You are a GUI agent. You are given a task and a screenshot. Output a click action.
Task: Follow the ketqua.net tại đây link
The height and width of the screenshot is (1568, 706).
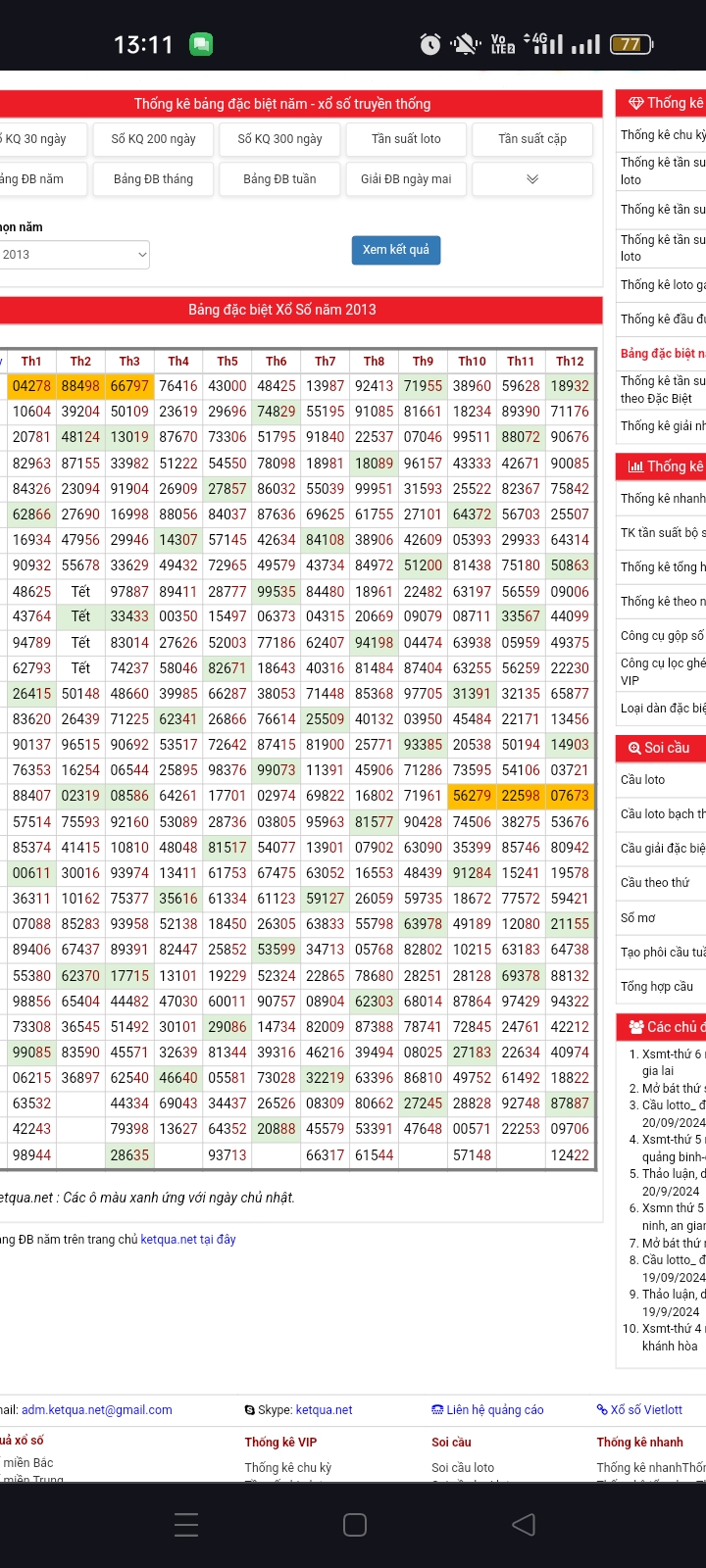(x=188, y=1240)
